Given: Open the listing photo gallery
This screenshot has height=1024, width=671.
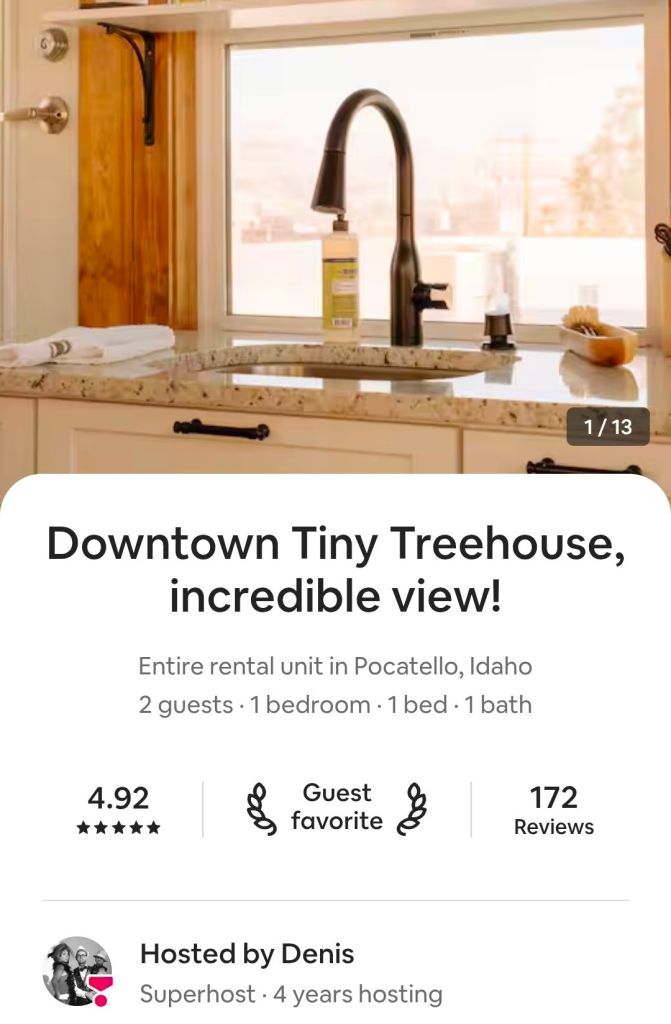Looking at the screenshot, I should point(335,230).
